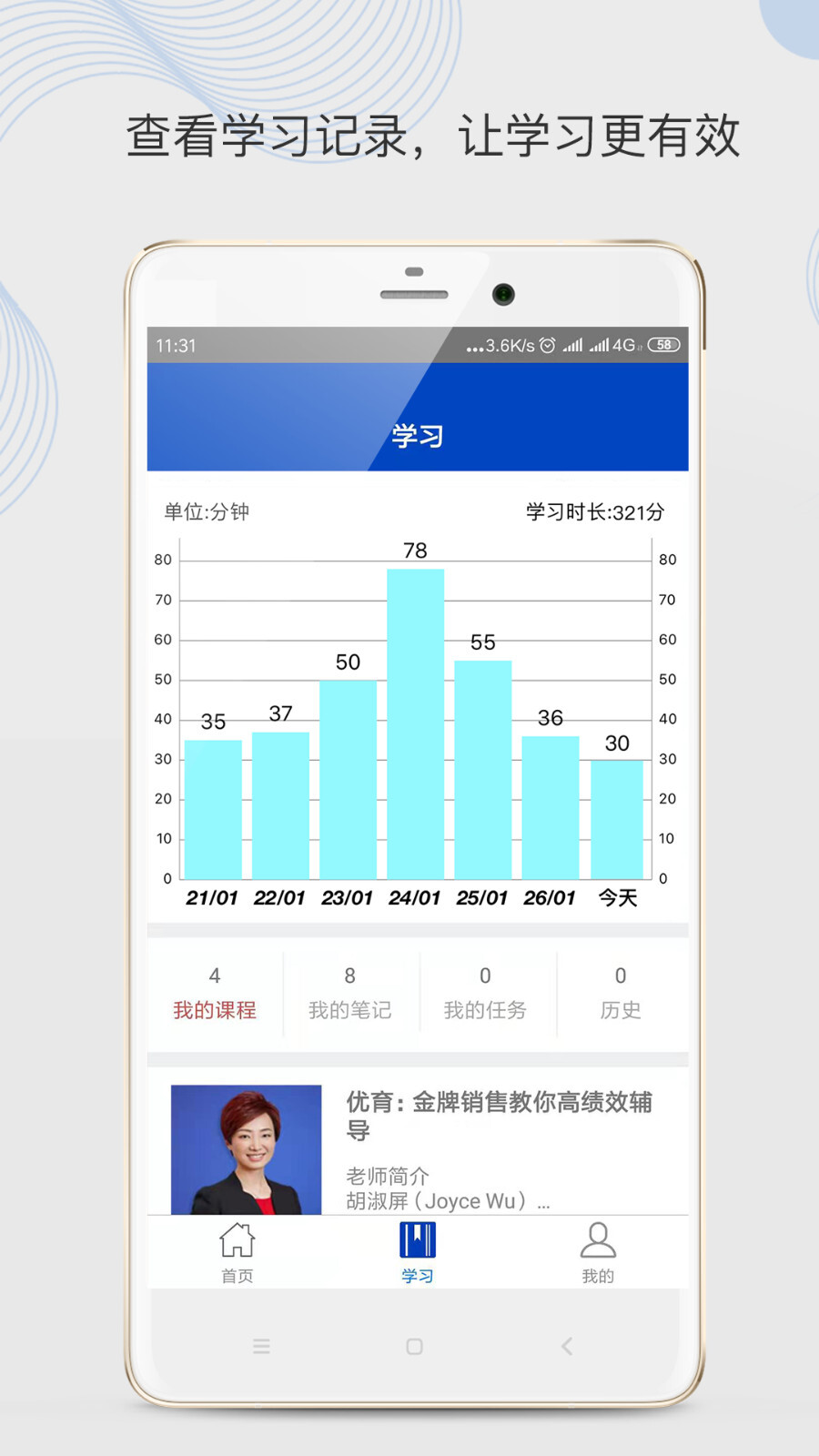Tap the network speed indicator 3.6K/s
The width and height of the screenshot is (819, 1456).
click(506, 345)
